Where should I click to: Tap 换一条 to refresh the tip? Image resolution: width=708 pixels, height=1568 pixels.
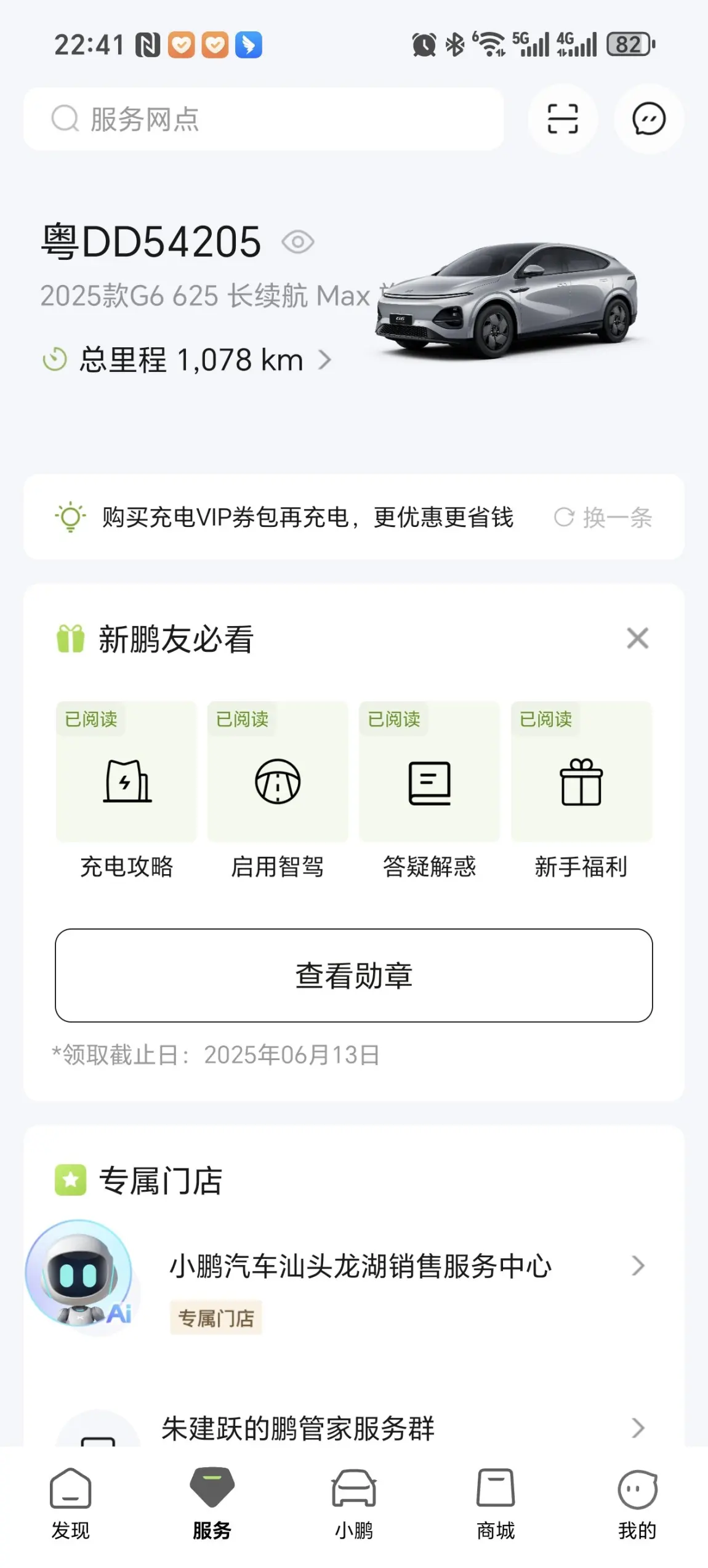(603, 517)
